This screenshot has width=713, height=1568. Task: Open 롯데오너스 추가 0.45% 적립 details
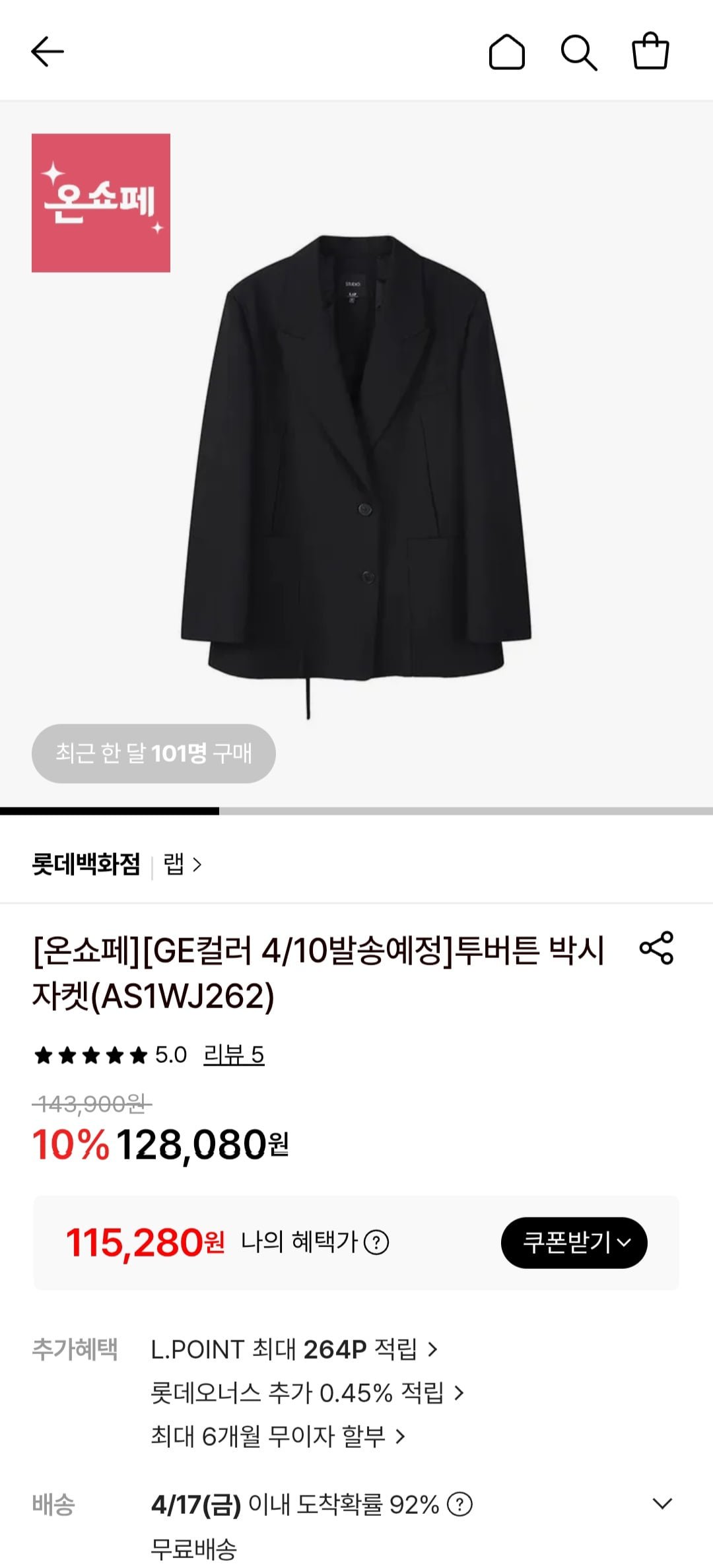[307, 1393]
